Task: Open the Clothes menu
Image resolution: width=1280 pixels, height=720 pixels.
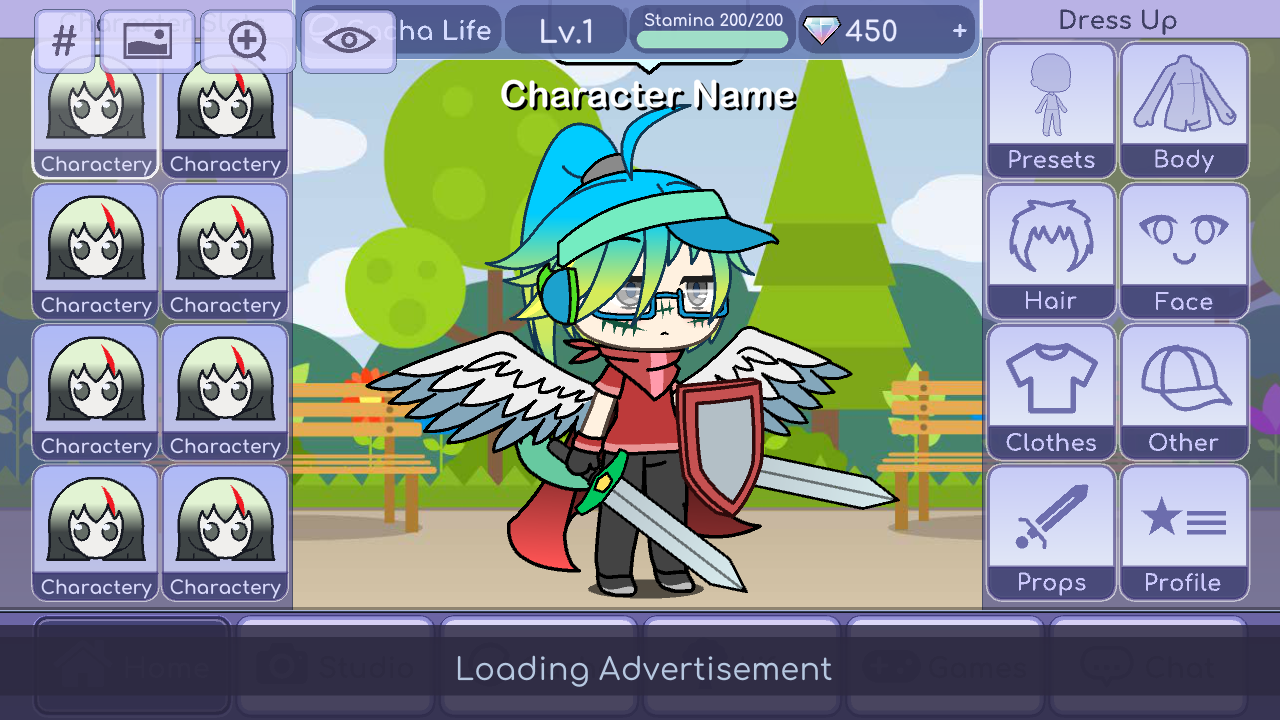Action: coord(1051,392)
